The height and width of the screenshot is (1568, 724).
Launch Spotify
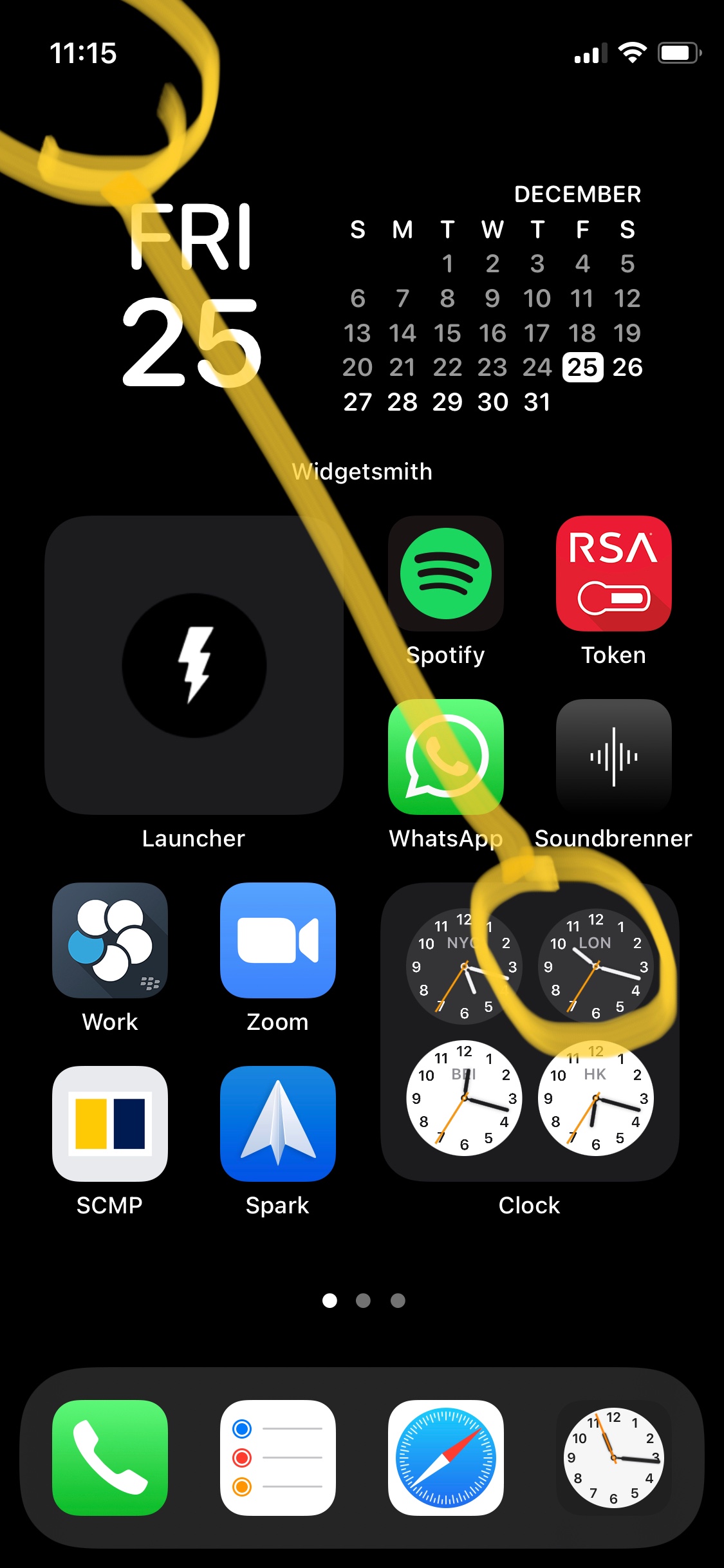pos(445,574)
